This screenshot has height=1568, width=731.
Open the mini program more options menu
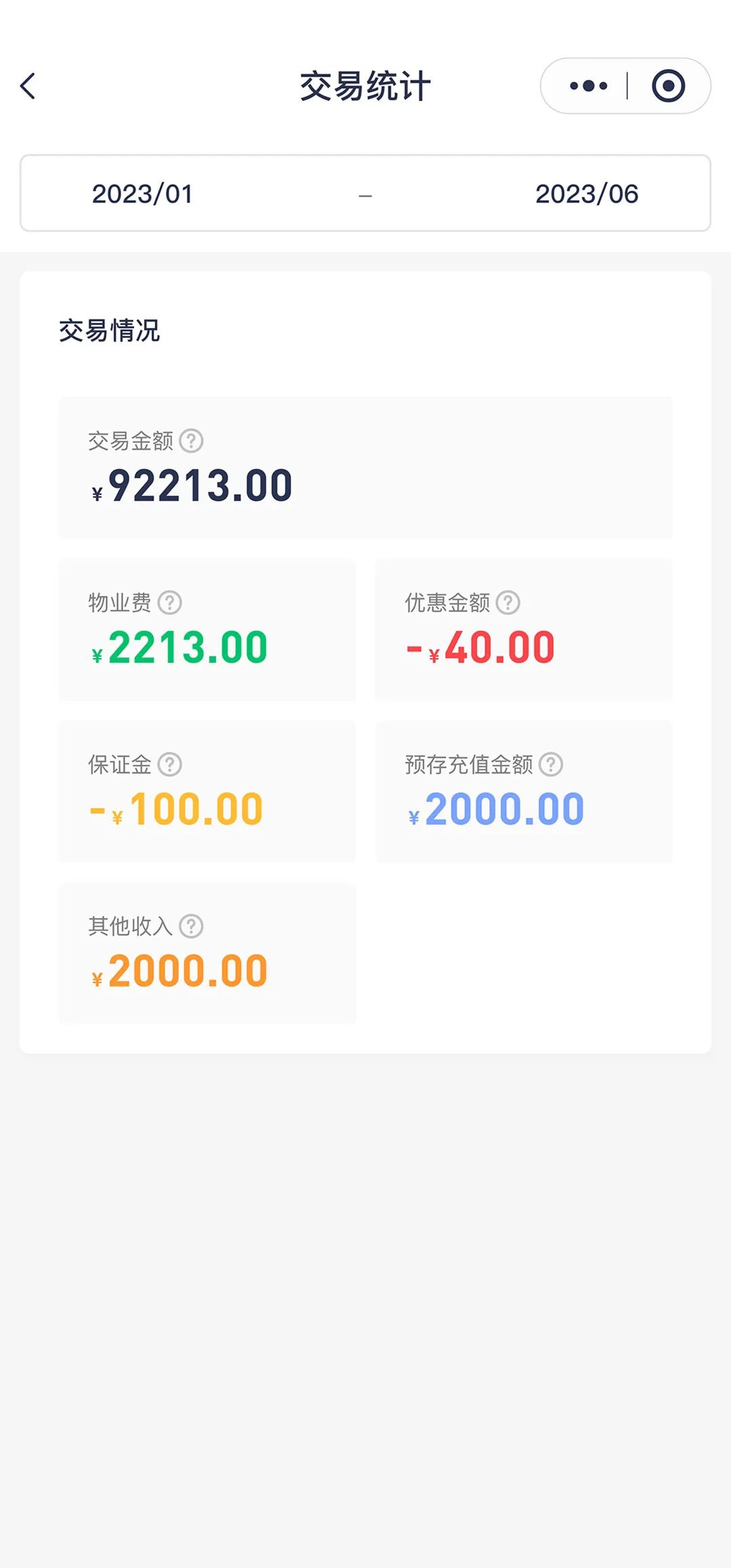tap(588, 86)
